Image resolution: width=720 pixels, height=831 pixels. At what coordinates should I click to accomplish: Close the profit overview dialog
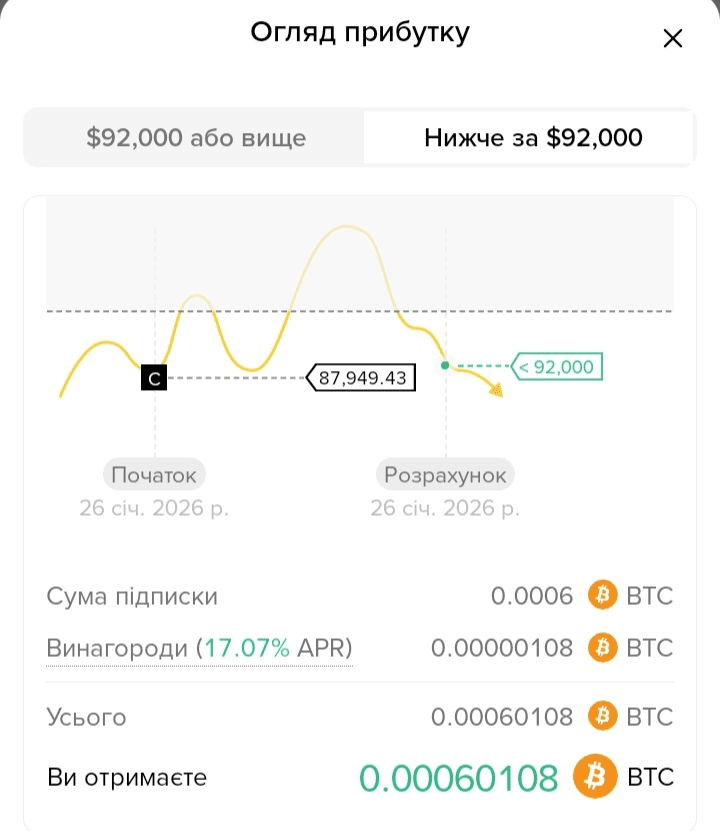tap(673, 39)
